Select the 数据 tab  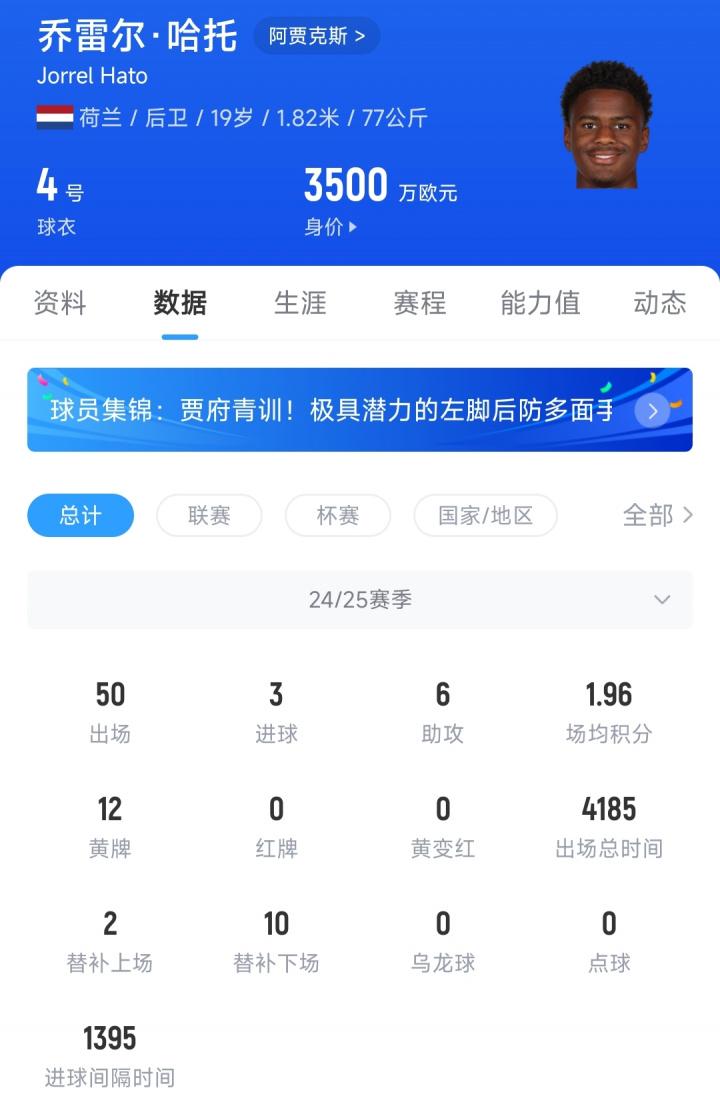click(180, 303)
